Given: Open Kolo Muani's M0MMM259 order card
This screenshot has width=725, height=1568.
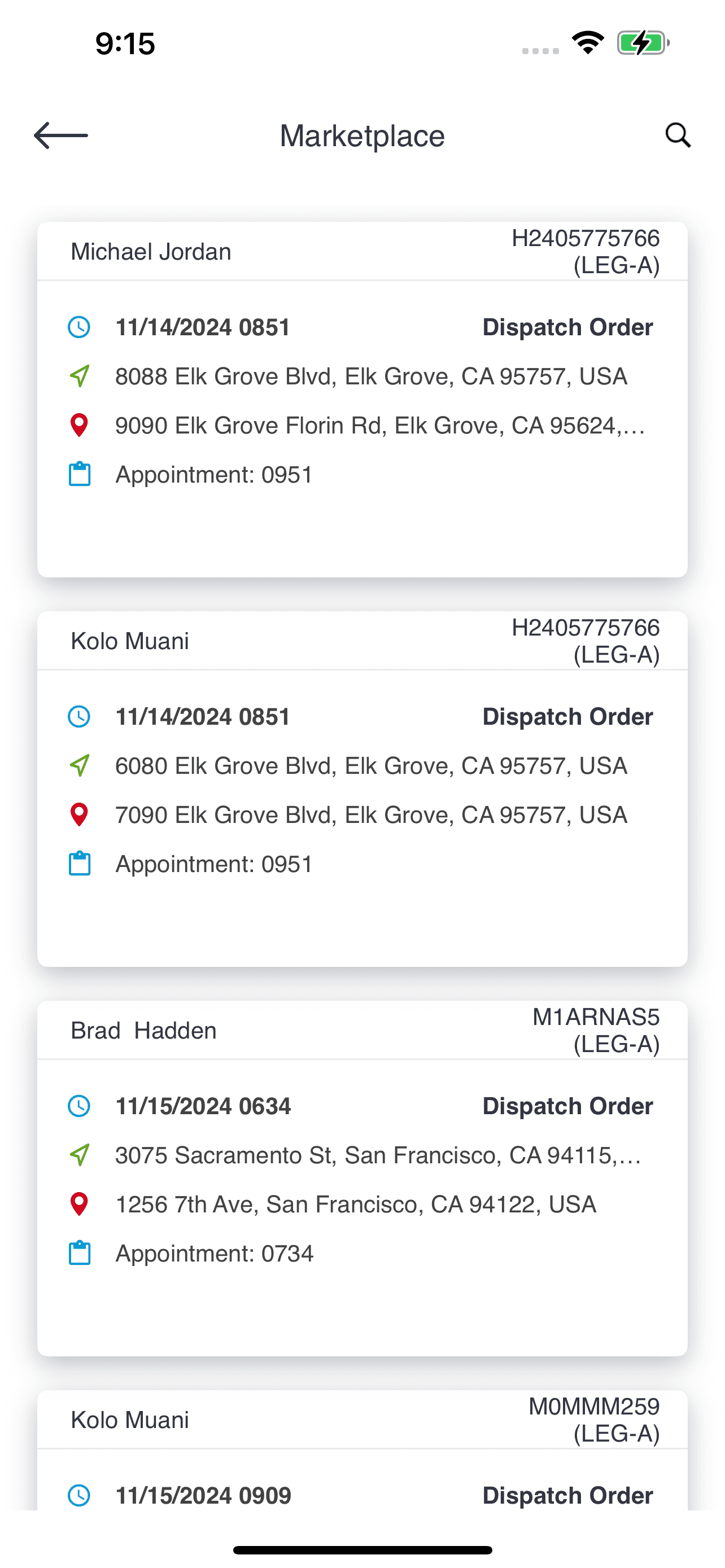Looking at the screenshot, I should click(362, 1450).
